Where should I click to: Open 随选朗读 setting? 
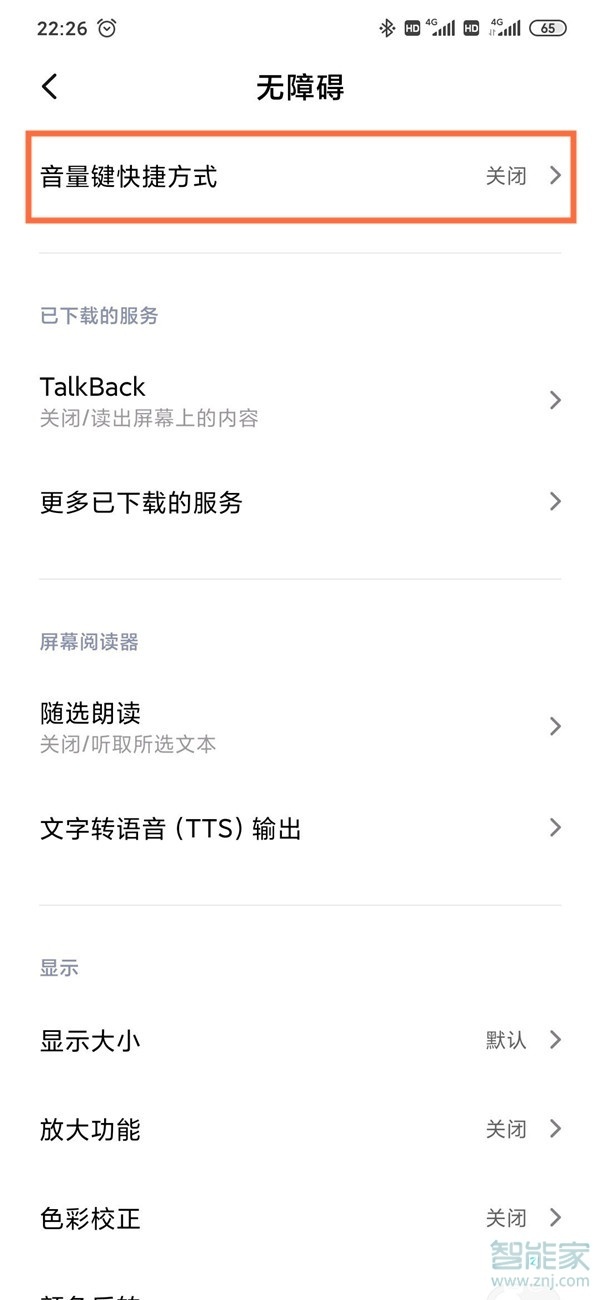click(x=300, y=726)
